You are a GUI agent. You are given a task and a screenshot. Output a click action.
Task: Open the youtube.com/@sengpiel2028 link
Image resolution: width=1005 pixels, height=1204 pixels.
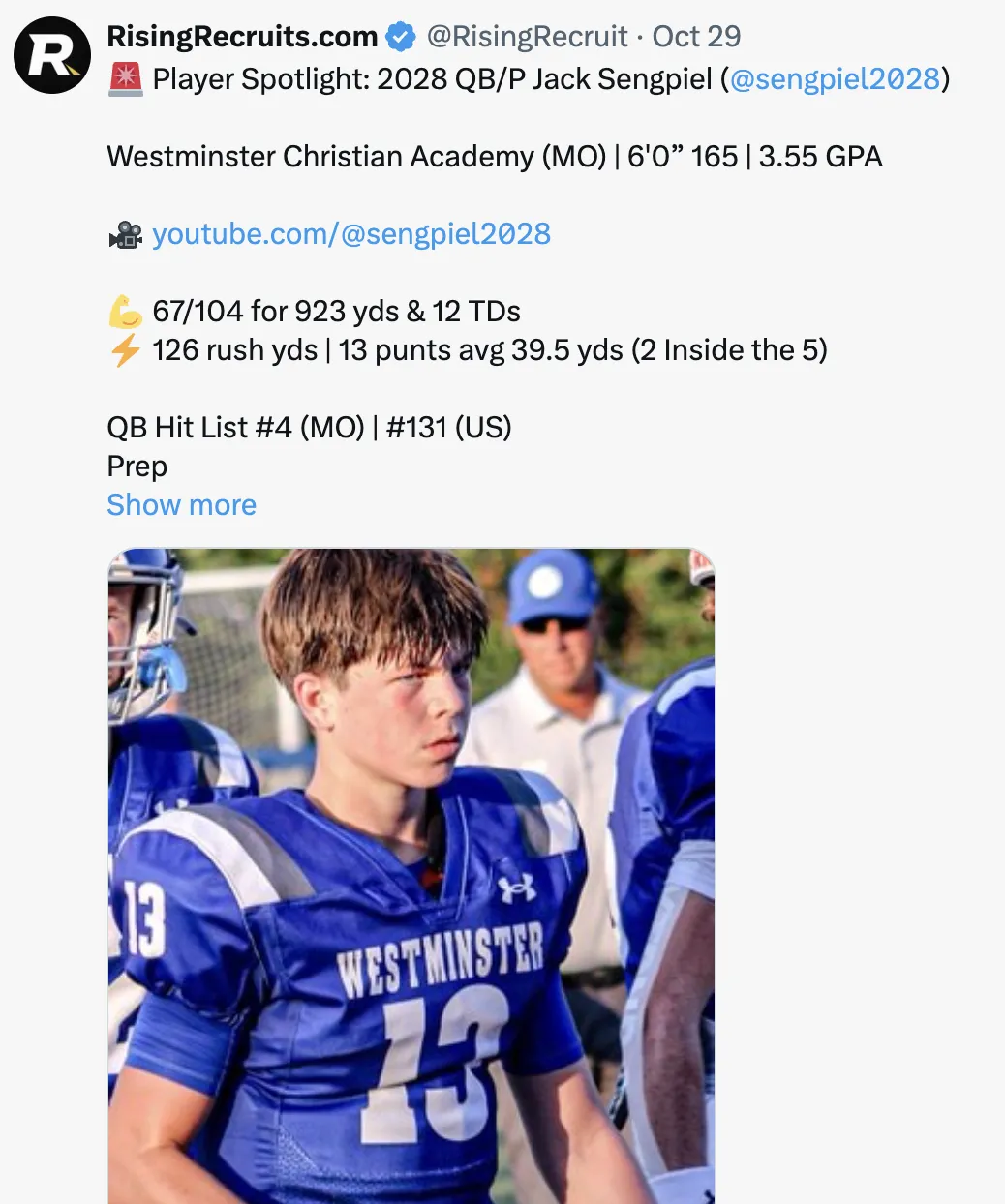coord(350,233)
